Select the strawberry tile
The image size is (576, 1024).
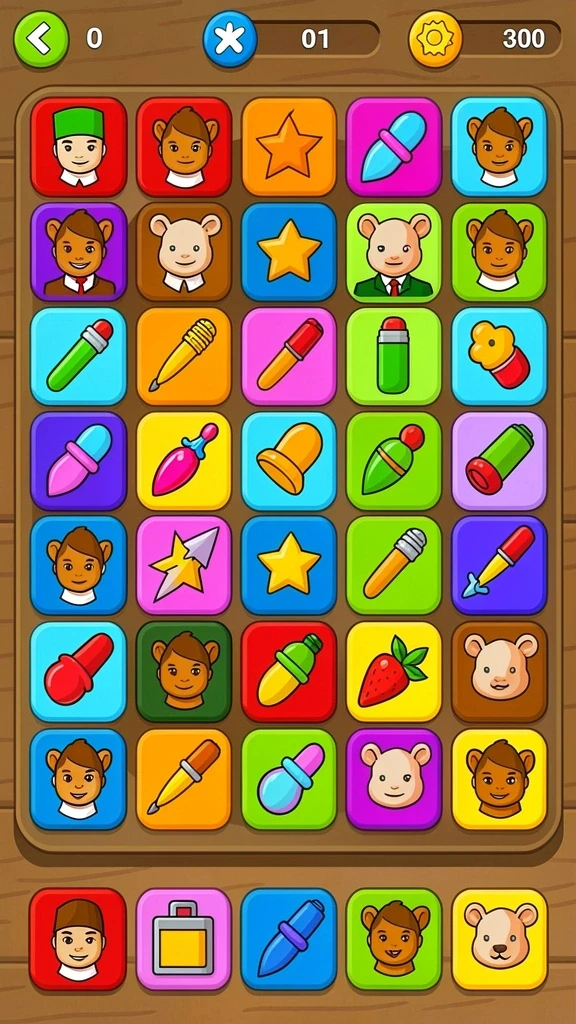(x=394, y=671)
